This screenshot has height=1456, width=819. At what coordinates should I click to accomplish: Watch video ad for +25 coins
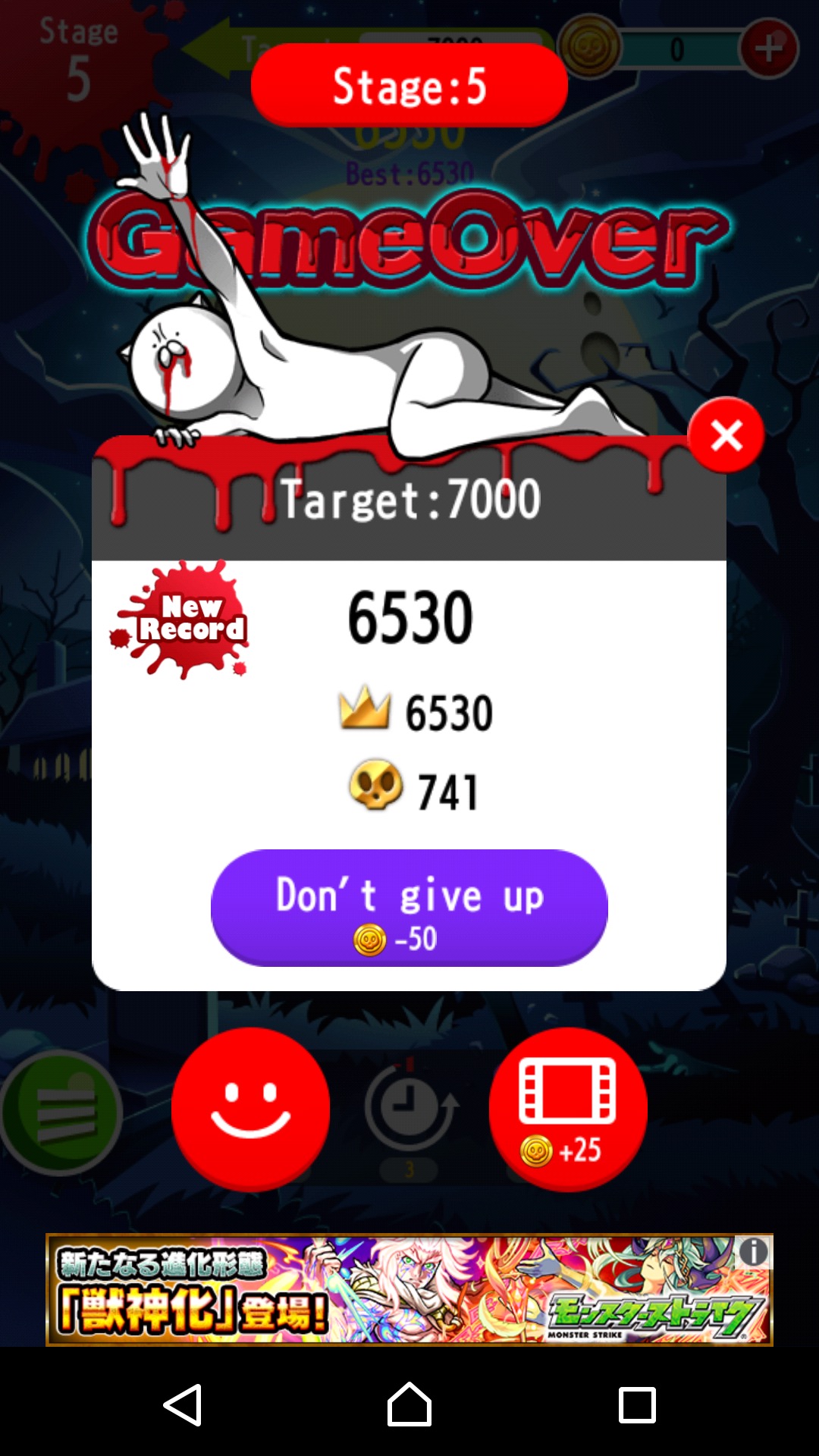click(568, 1109)
